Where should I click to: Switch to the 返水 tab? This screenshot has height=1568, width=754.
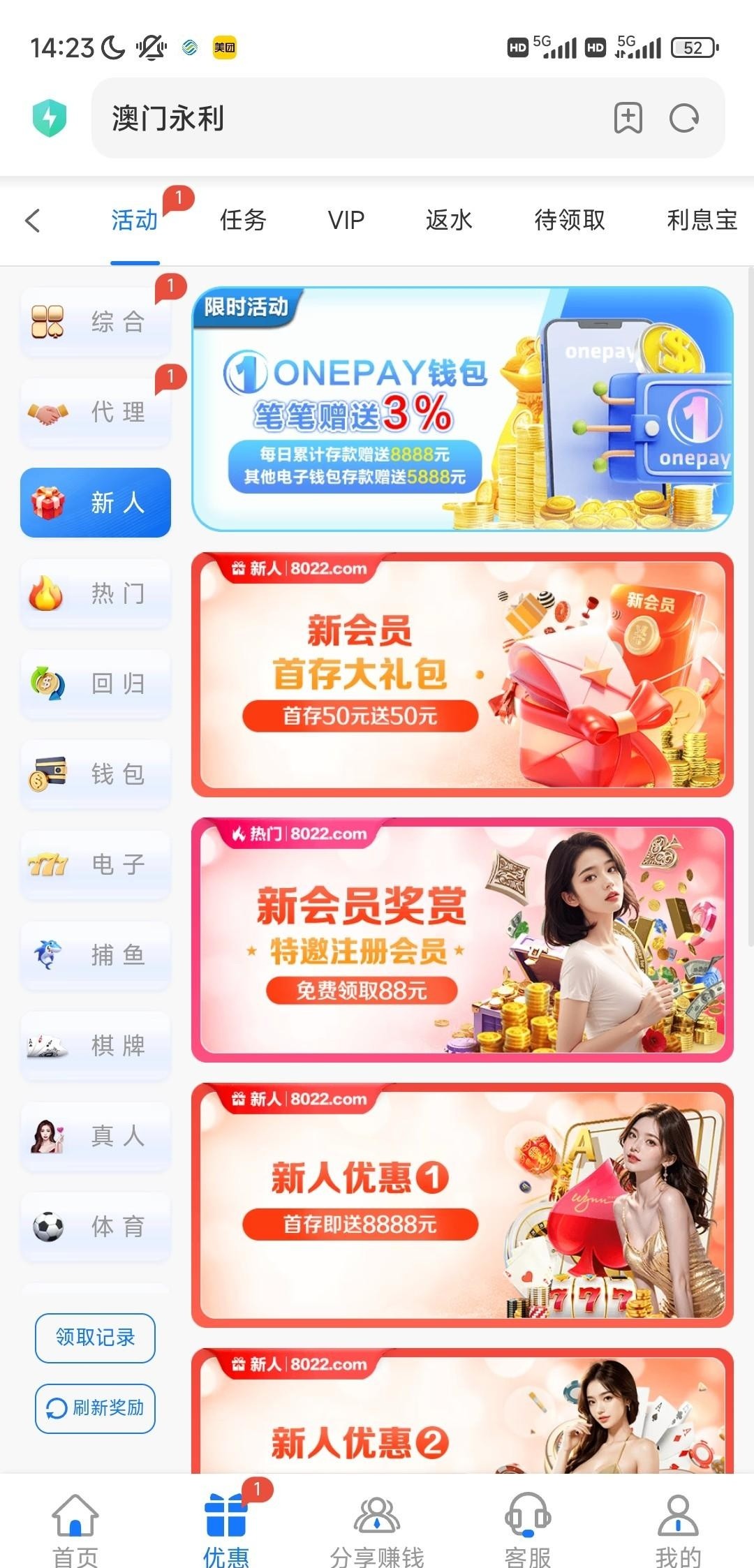tap(449, 221)
